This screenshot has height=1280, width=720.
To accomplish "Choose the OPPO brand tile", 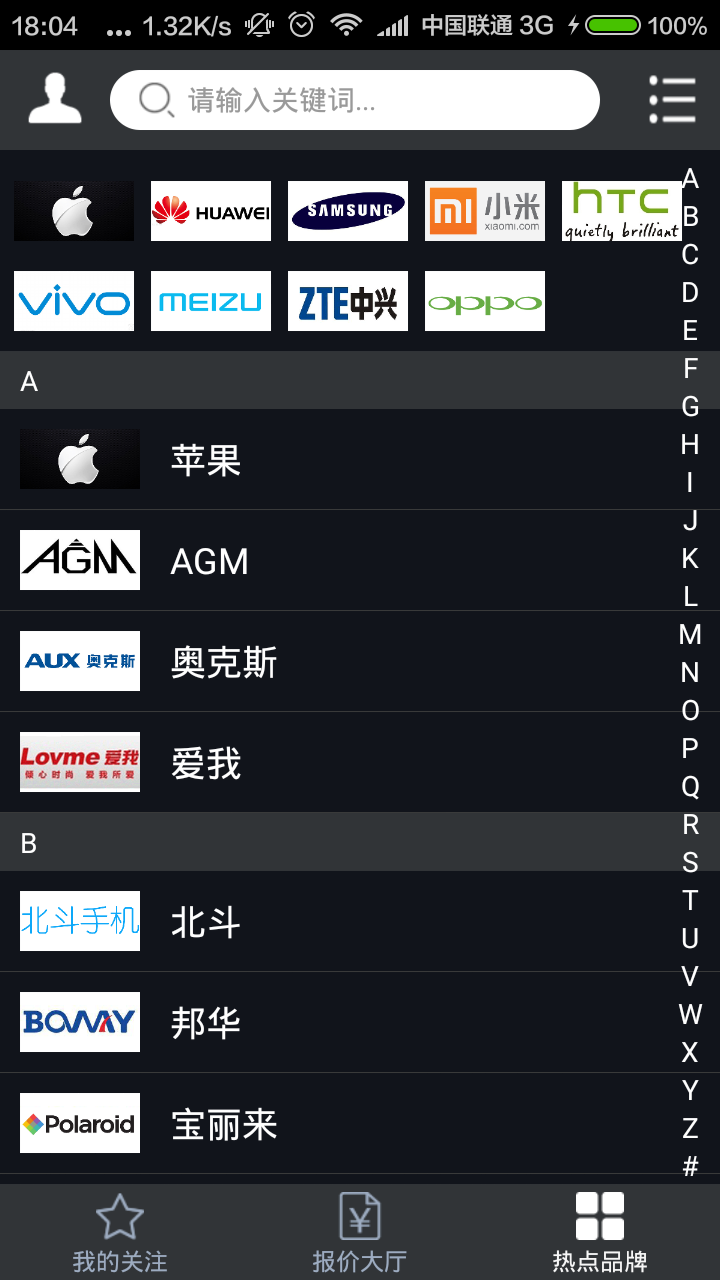I will click(x=485, y=301).
